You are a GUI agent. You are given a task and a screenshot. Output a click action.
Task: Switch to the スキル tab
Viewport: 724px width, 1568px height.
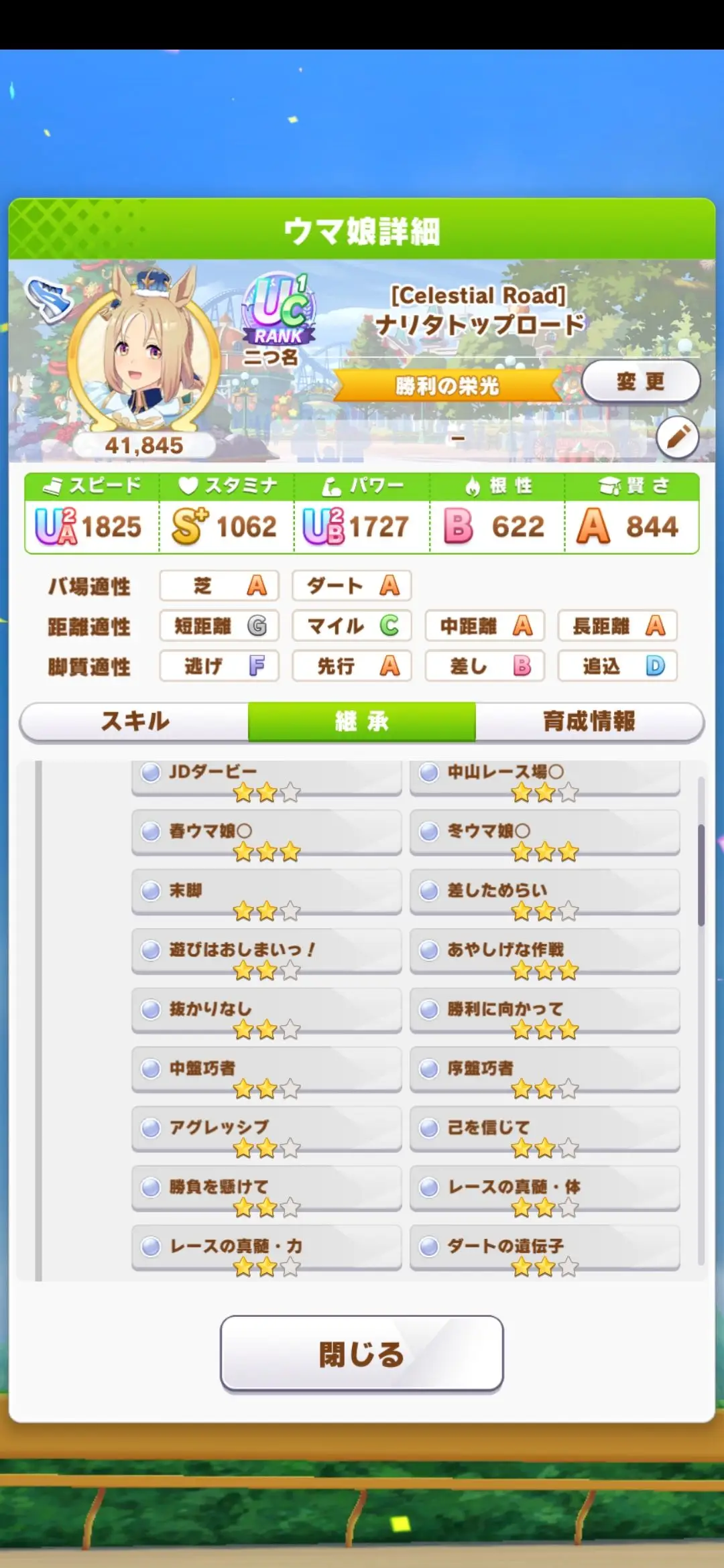tap(135, 722)
